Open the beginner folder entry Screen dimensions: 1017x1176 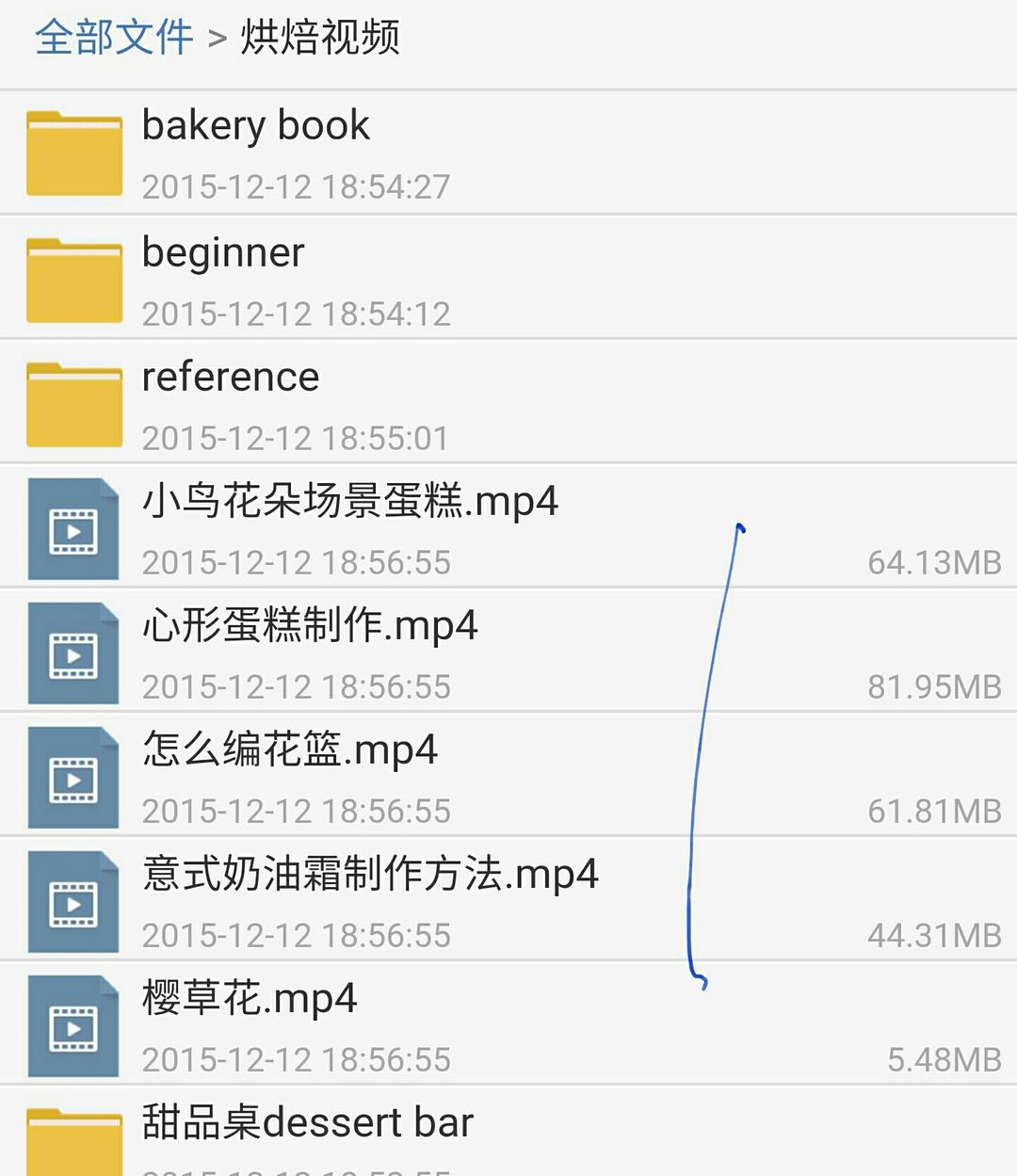[x=223, y=252]
